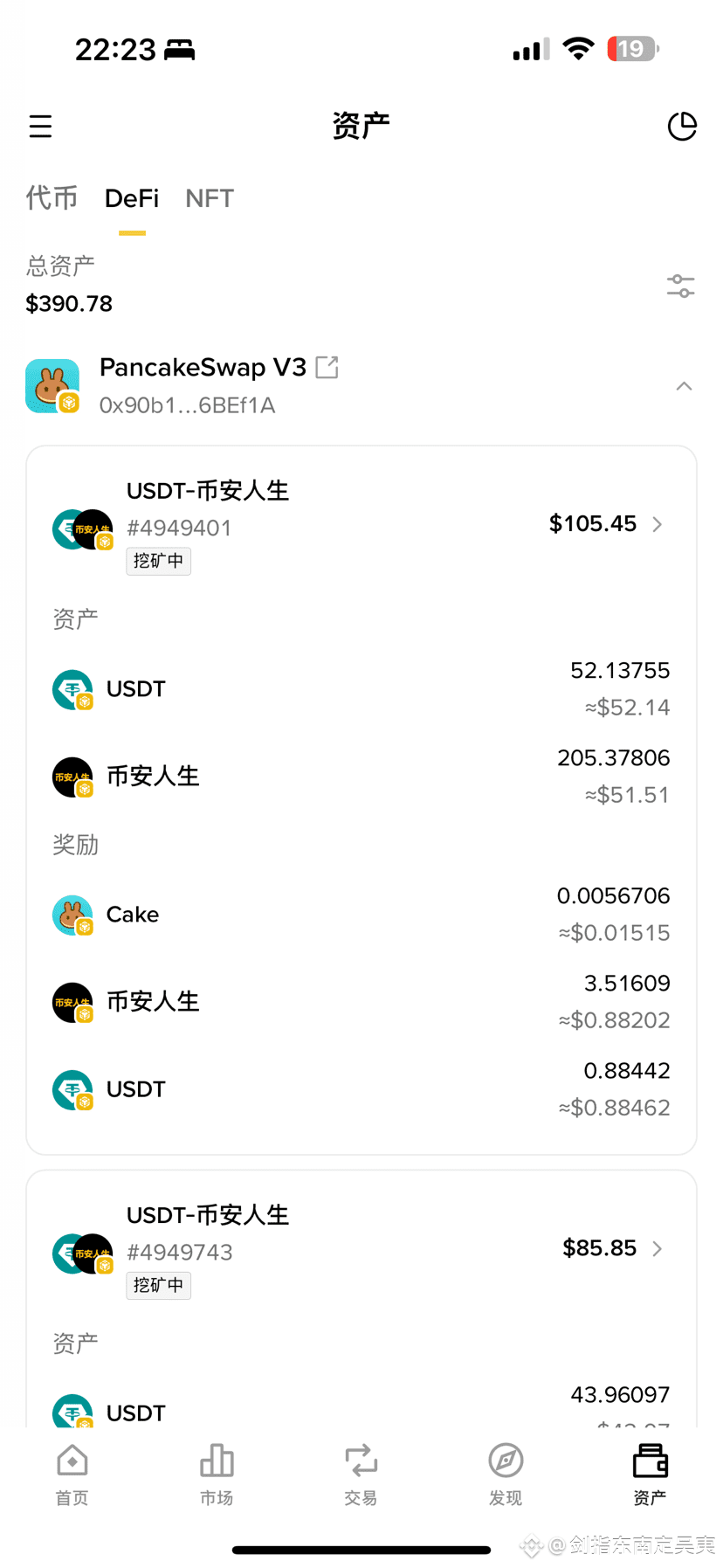Screen dimensions: 723x1568
Task: Tap the PancakeSwap V3 bunny logo
Action: 52,385
